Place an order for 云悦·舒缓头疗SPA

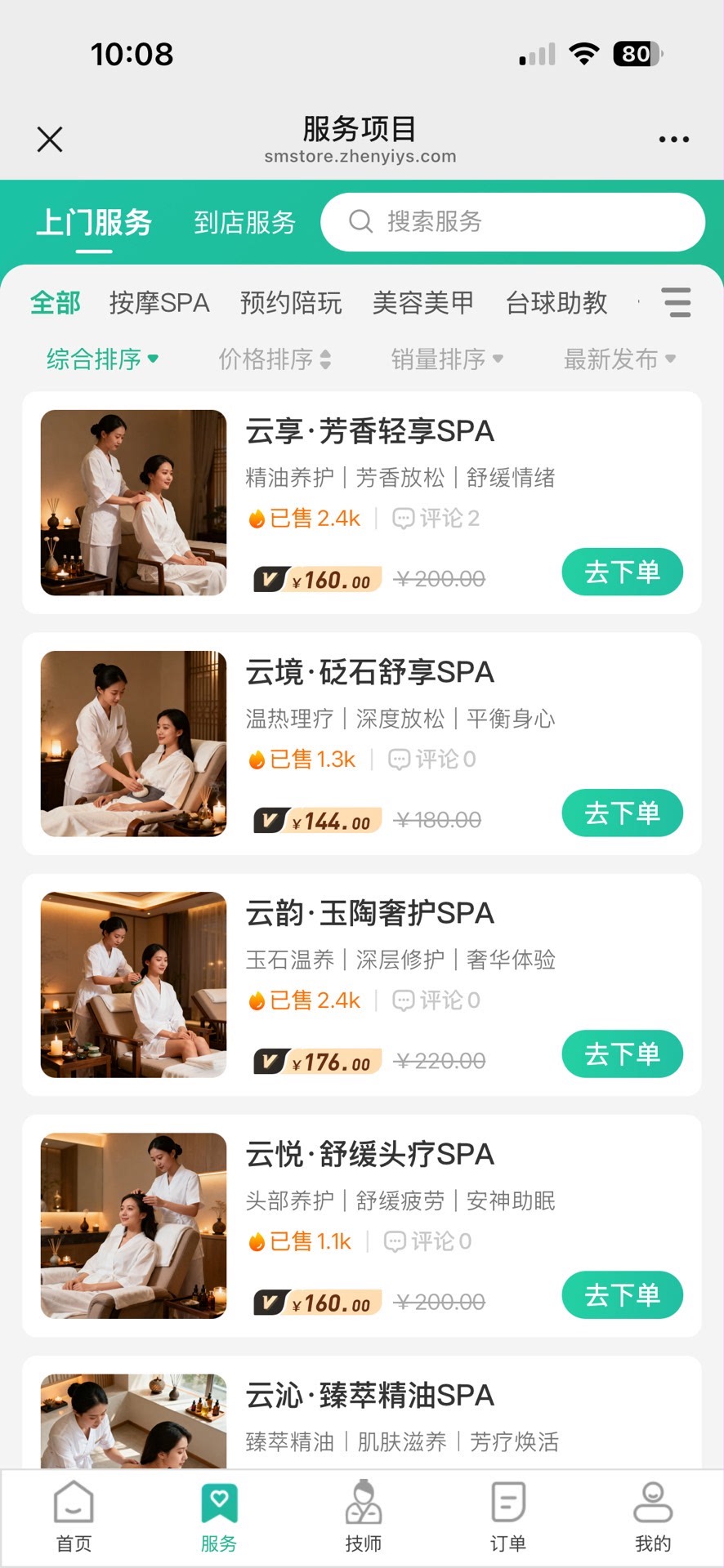pos(622,1294)
